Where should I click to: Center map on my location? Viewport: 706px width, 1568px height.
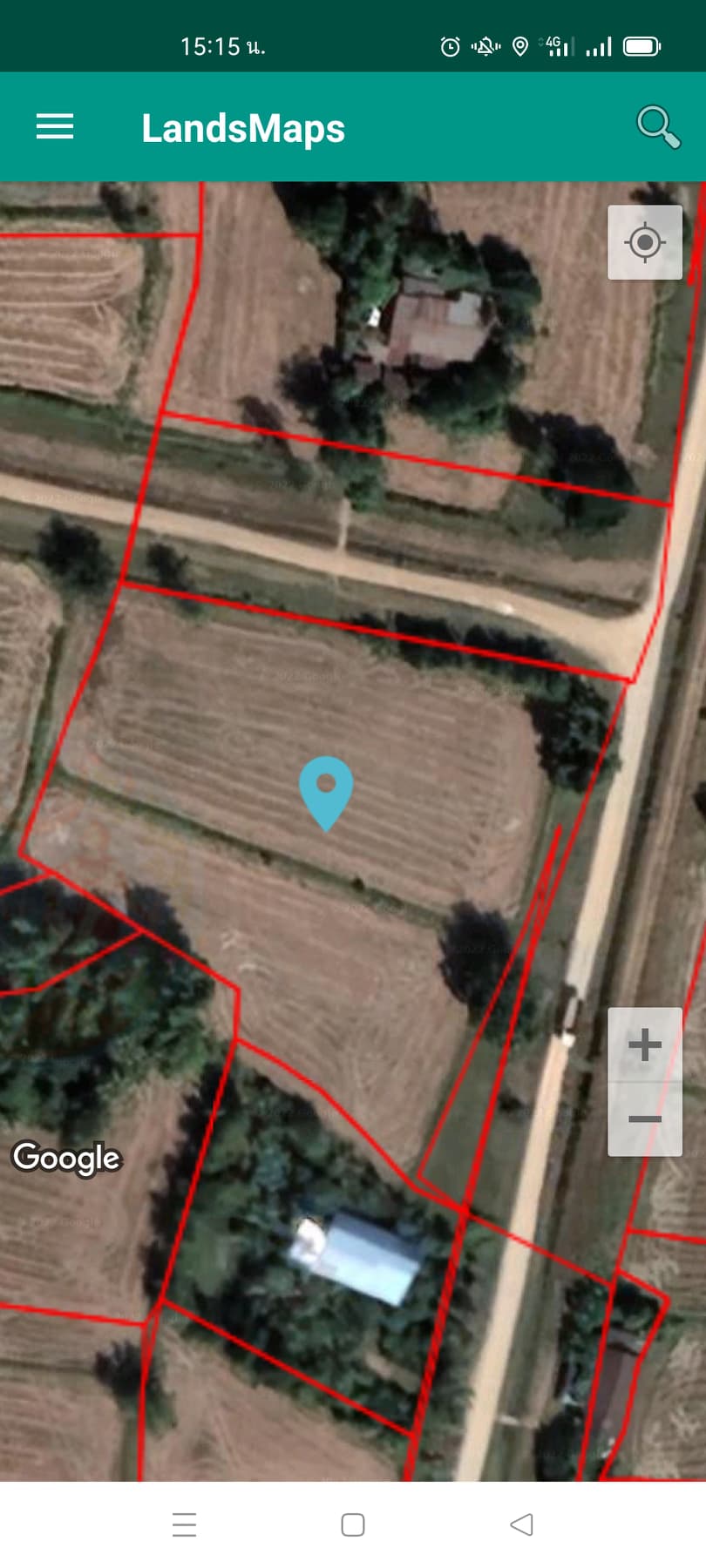click(645, 242)
